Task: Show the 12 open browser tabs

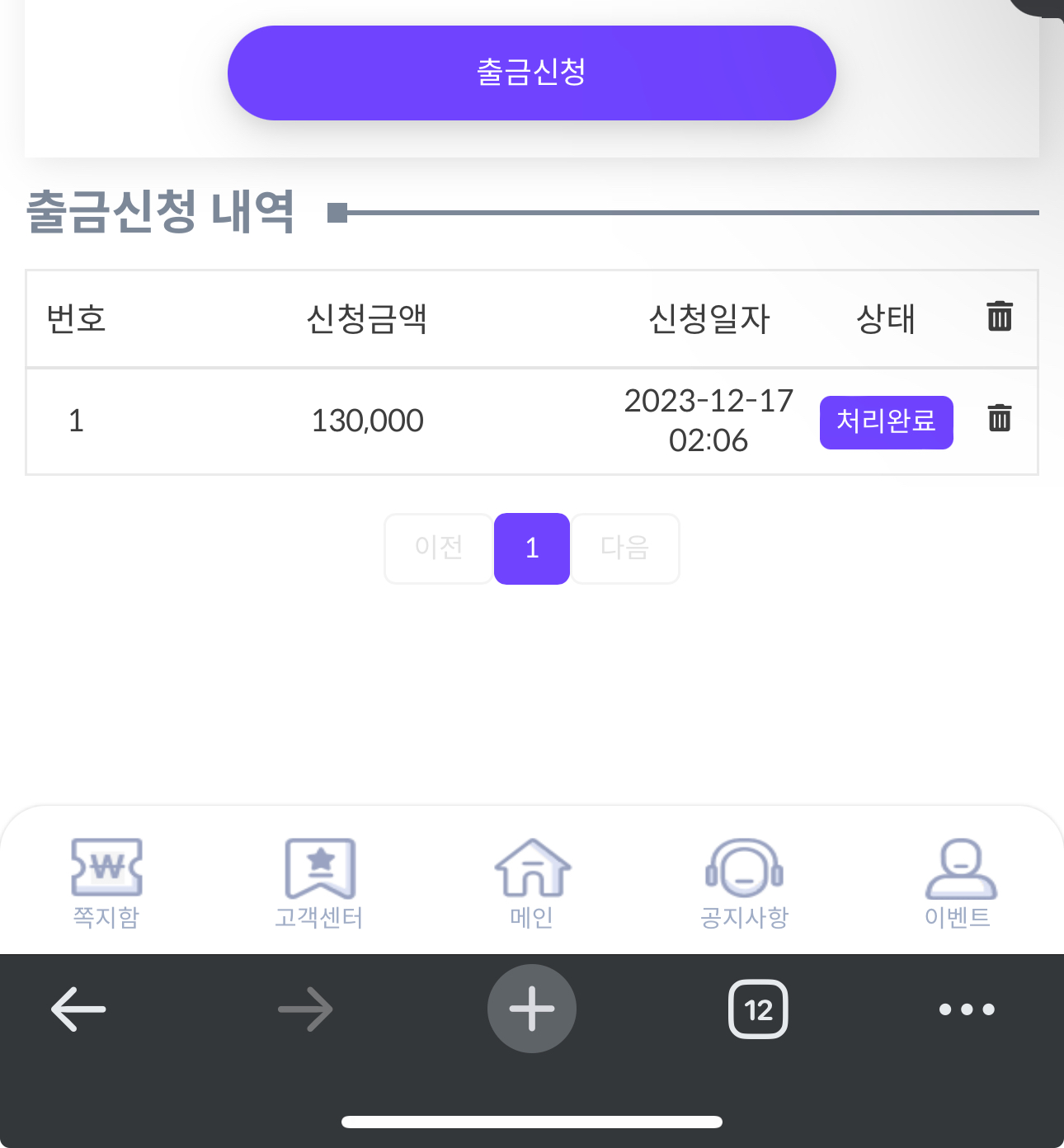Action: tap(758, 1009)
